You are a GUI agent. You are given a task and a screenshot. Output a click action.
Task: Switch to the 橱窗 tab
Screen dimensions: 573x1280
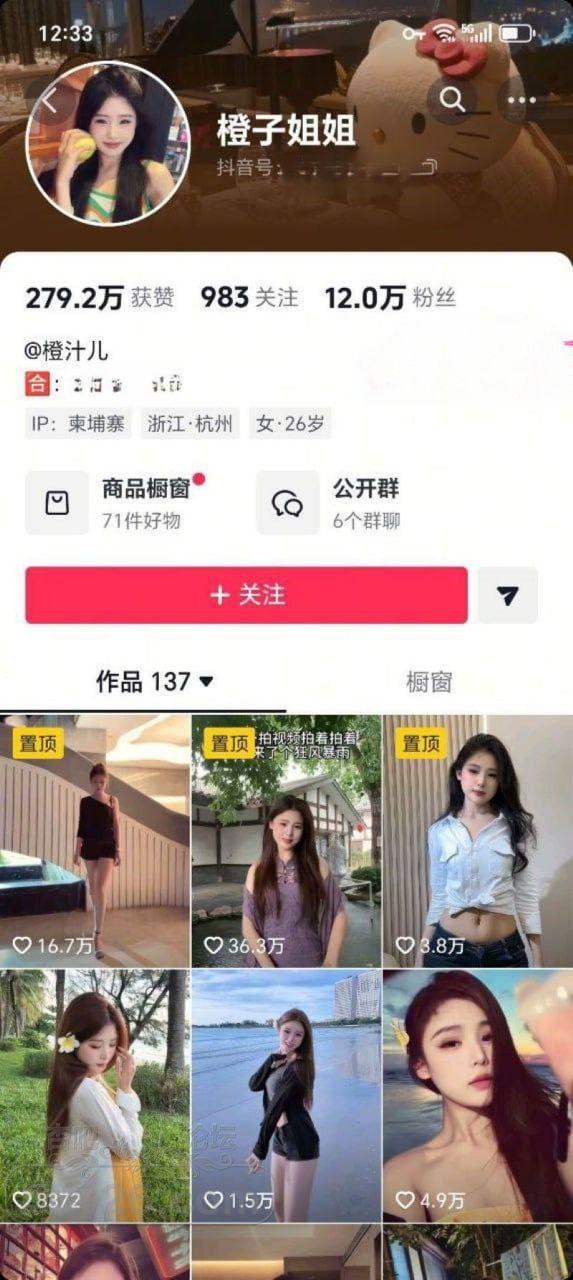coord(429,682)
